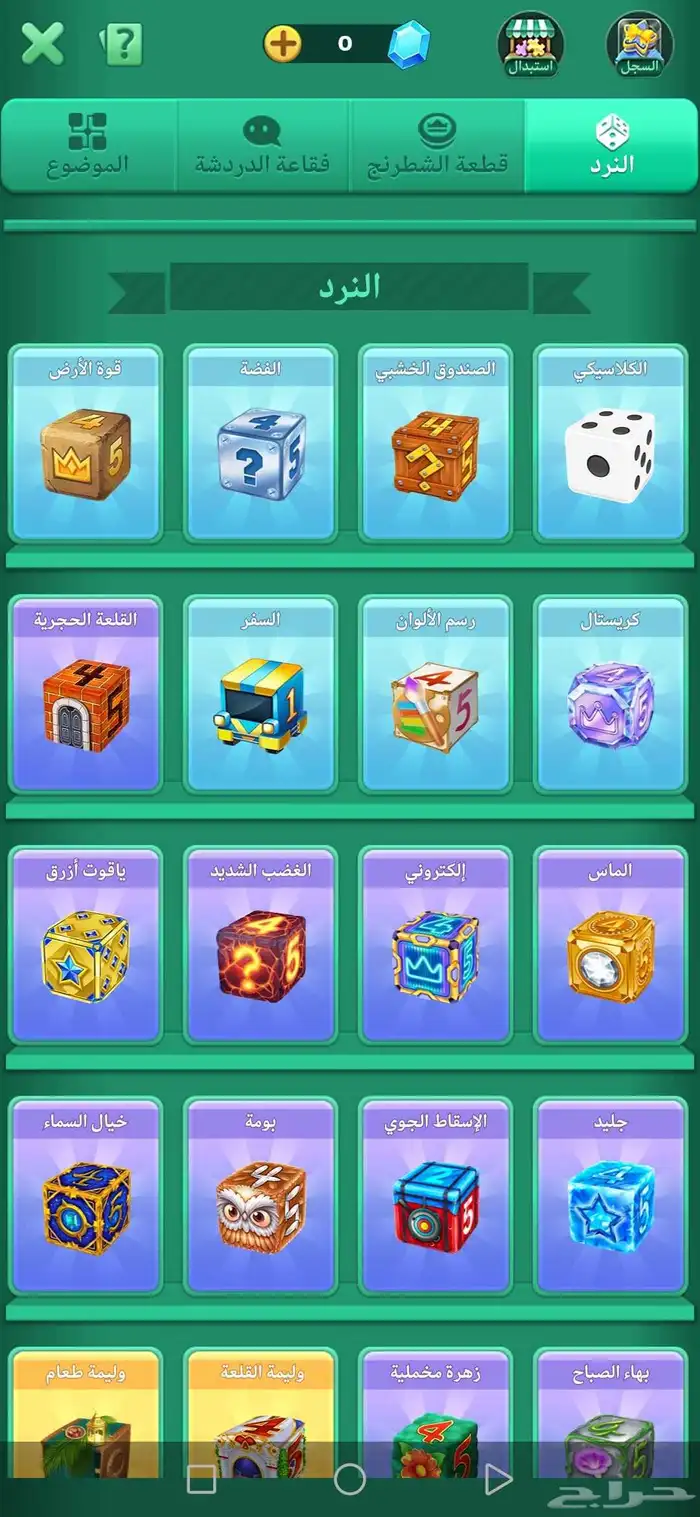Switch to the قطعة الشطرنج tab
700x1517 pixels.
(437, 146)
